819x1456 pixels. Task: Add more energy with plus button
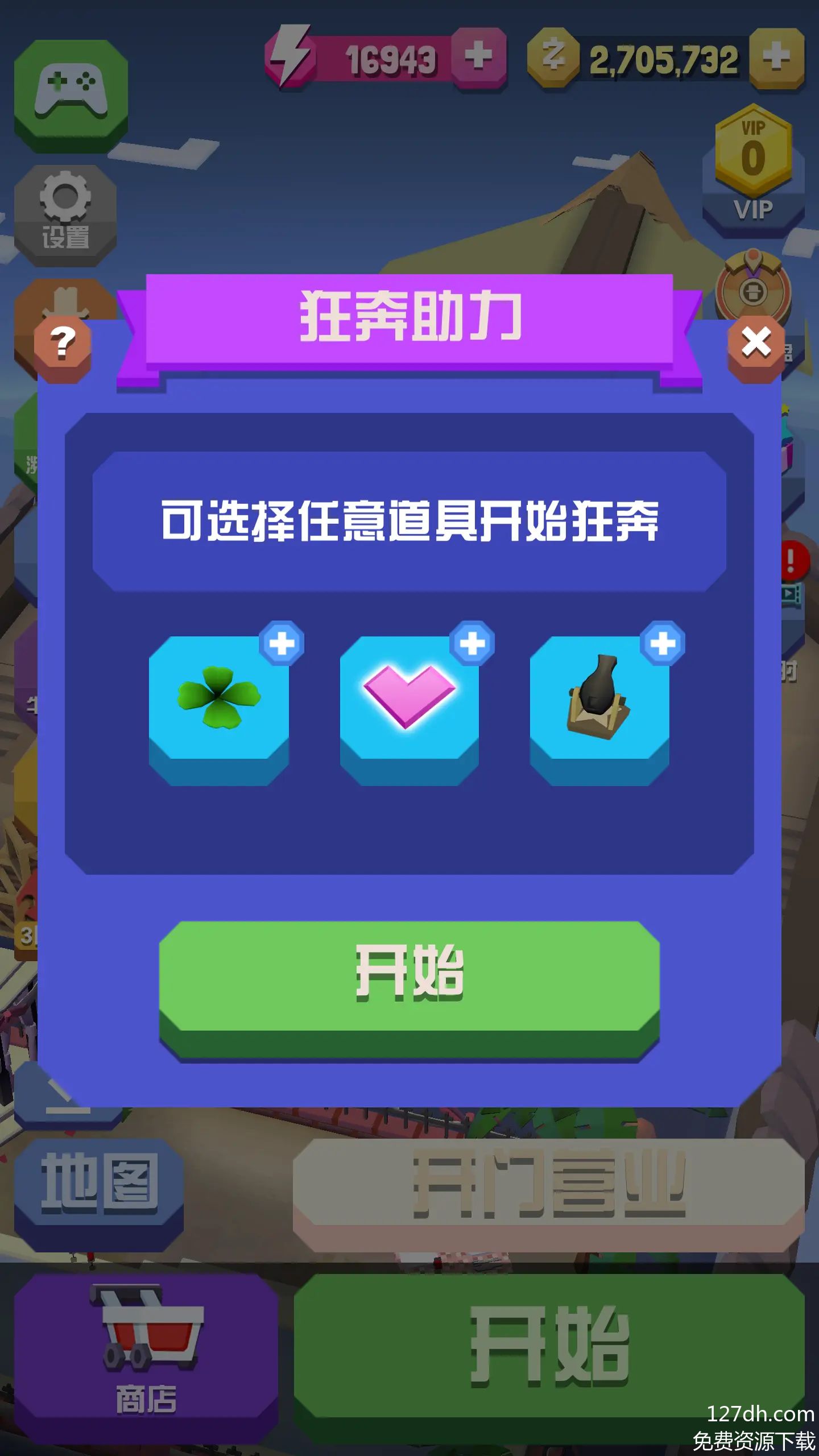click(x=479, y=57)
